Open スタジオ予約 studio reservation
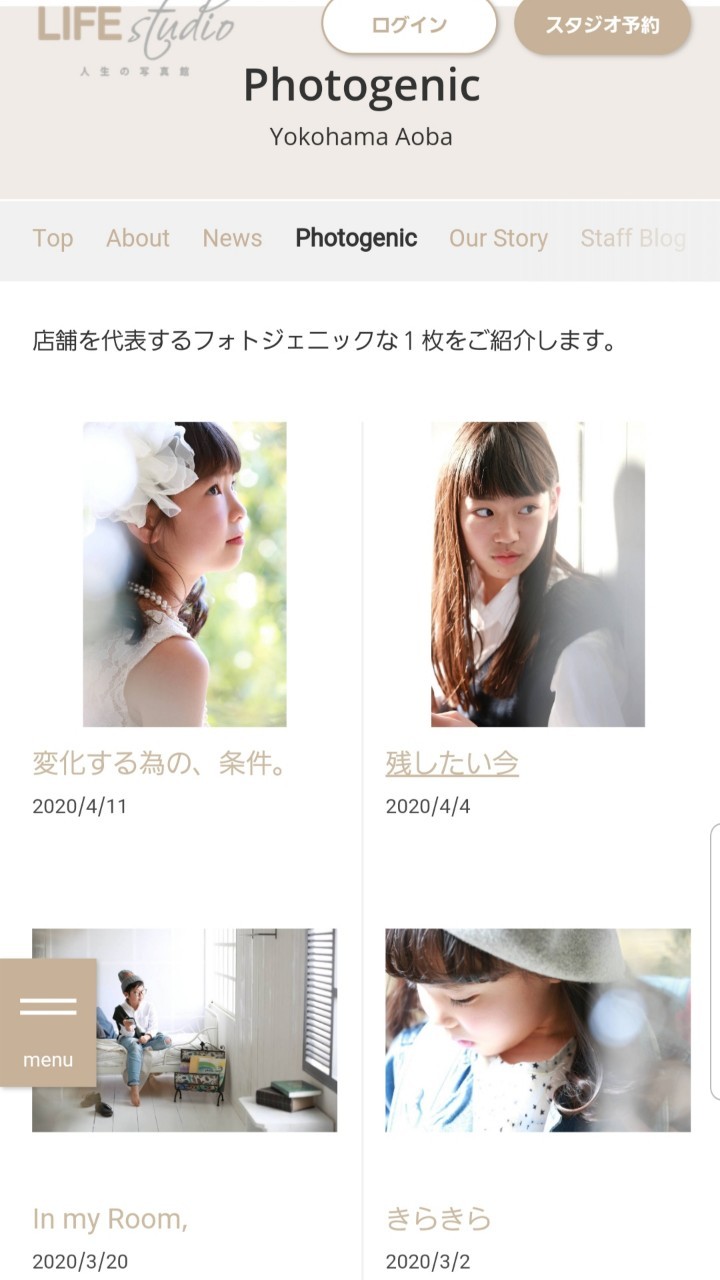Screen dimensions: 720x1280 tap(602, 25)
